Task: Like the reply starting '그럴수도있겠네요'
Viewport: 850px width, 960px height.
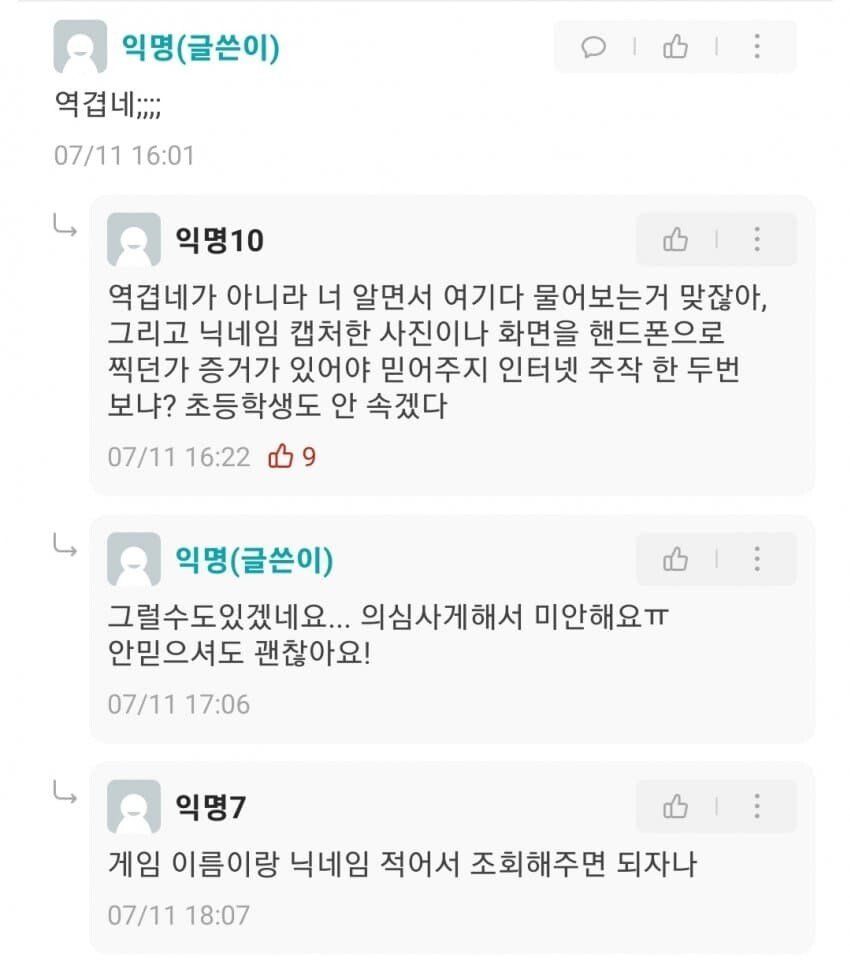Action: [676, 559]
